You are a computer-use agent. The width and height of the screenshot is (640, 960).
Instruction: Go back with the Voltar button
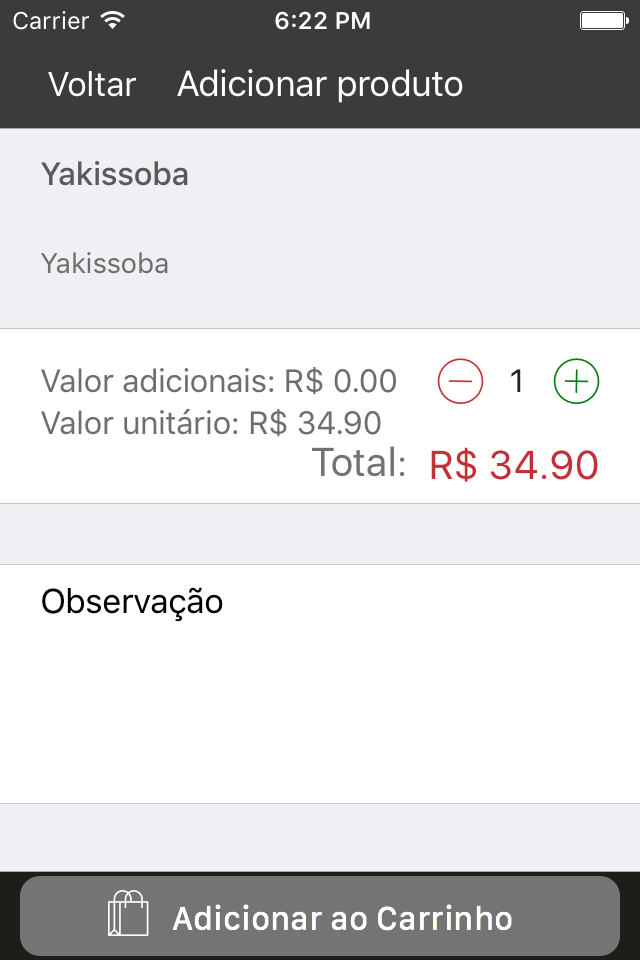pyautogui.click(x=92, y=84)
